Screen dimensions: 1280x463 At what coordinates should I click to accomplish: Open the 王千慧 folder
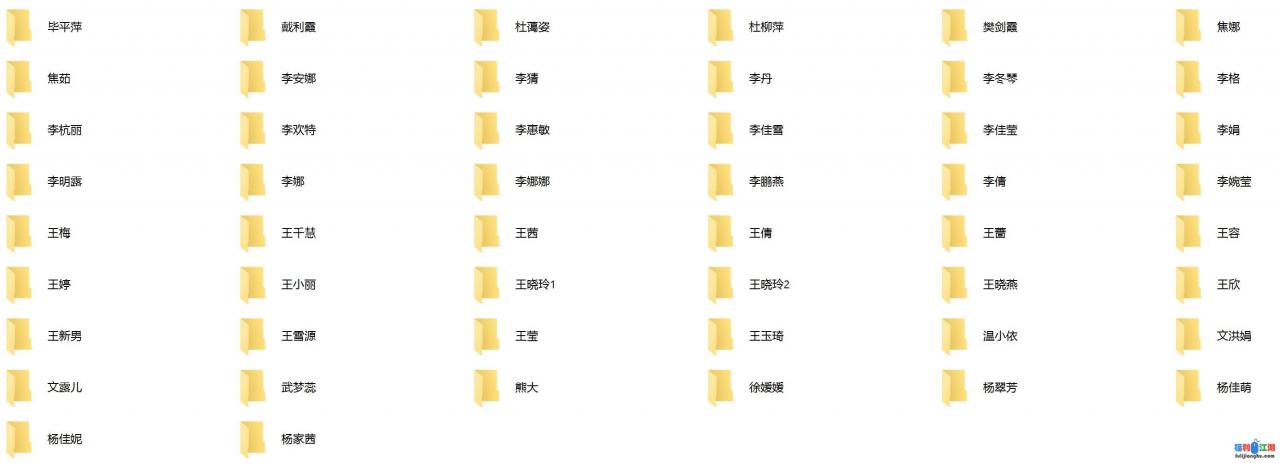click(298, 233)
